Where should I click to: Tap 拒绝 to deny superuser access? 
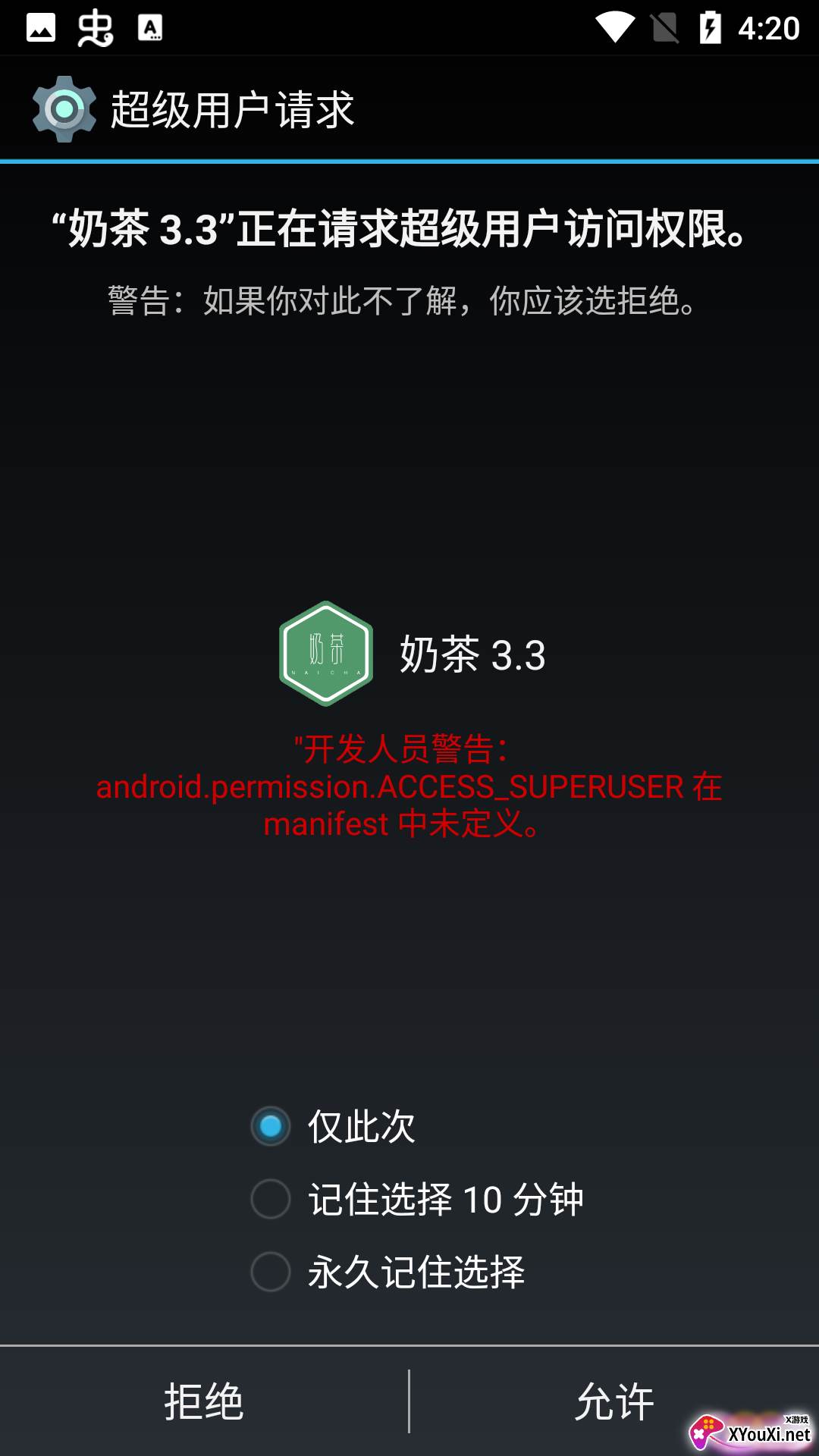tap(204, 1401)
